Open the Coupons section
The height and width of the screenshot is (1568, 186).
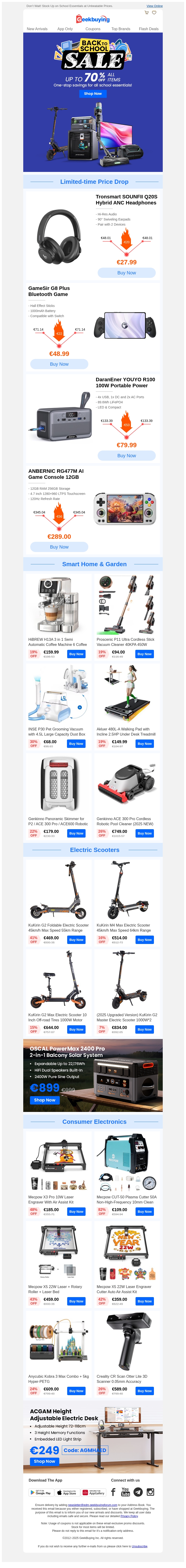pyautogui.click(x=93, y=29)
